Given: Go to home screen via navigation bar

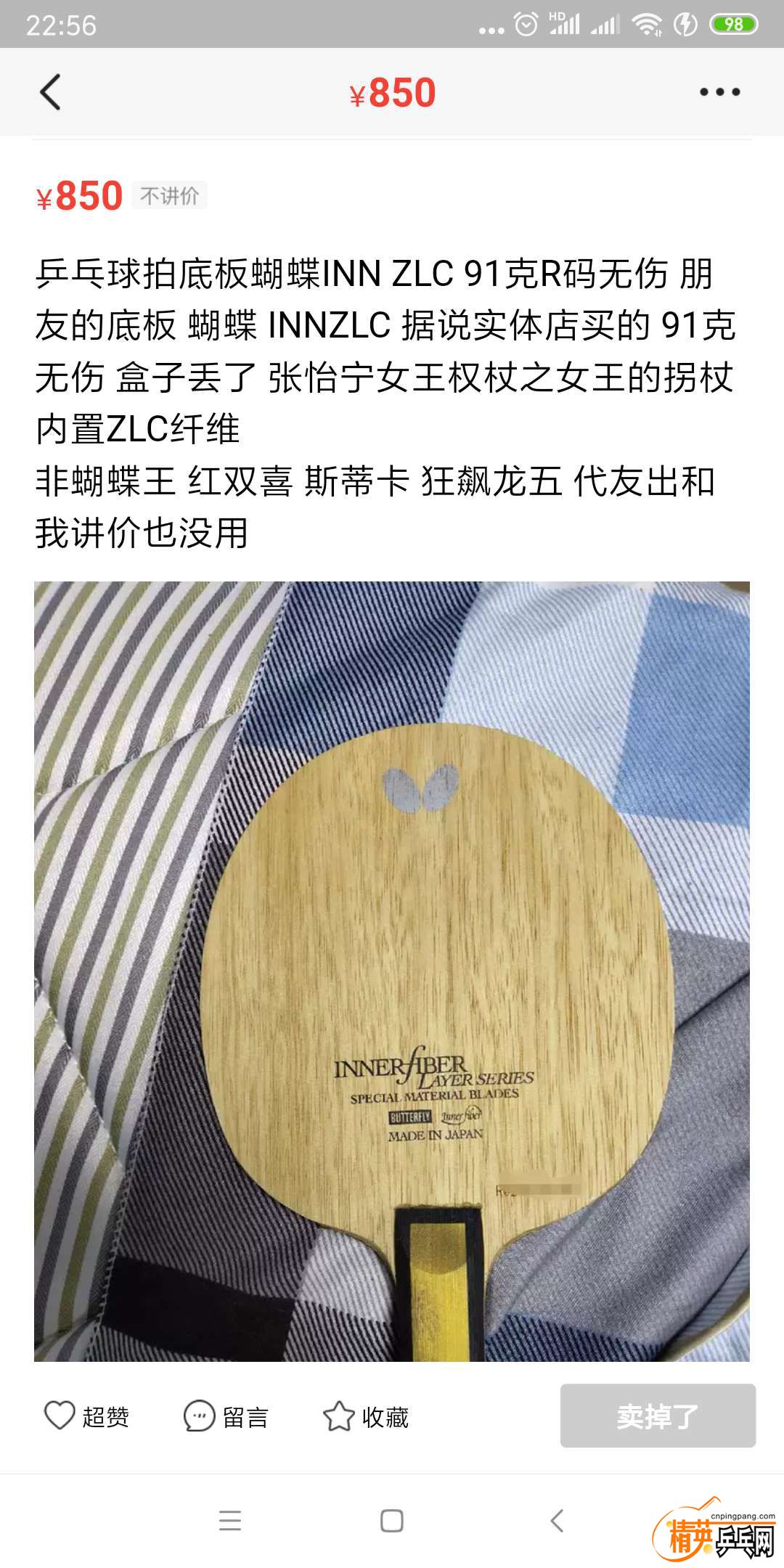Looking at the screenshot, I should coord(392,1520).
